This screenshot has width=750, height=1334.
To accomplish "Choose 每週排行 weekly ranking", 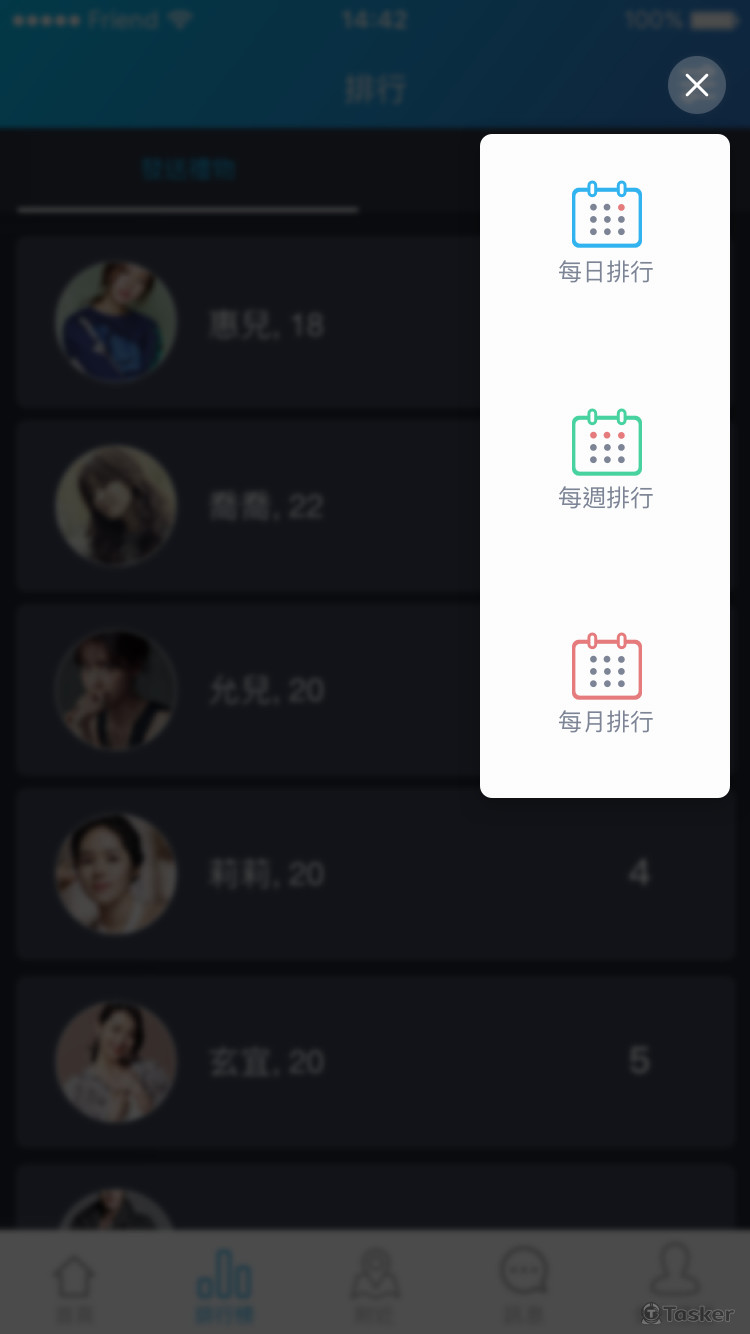I will [x=606, y=459].
